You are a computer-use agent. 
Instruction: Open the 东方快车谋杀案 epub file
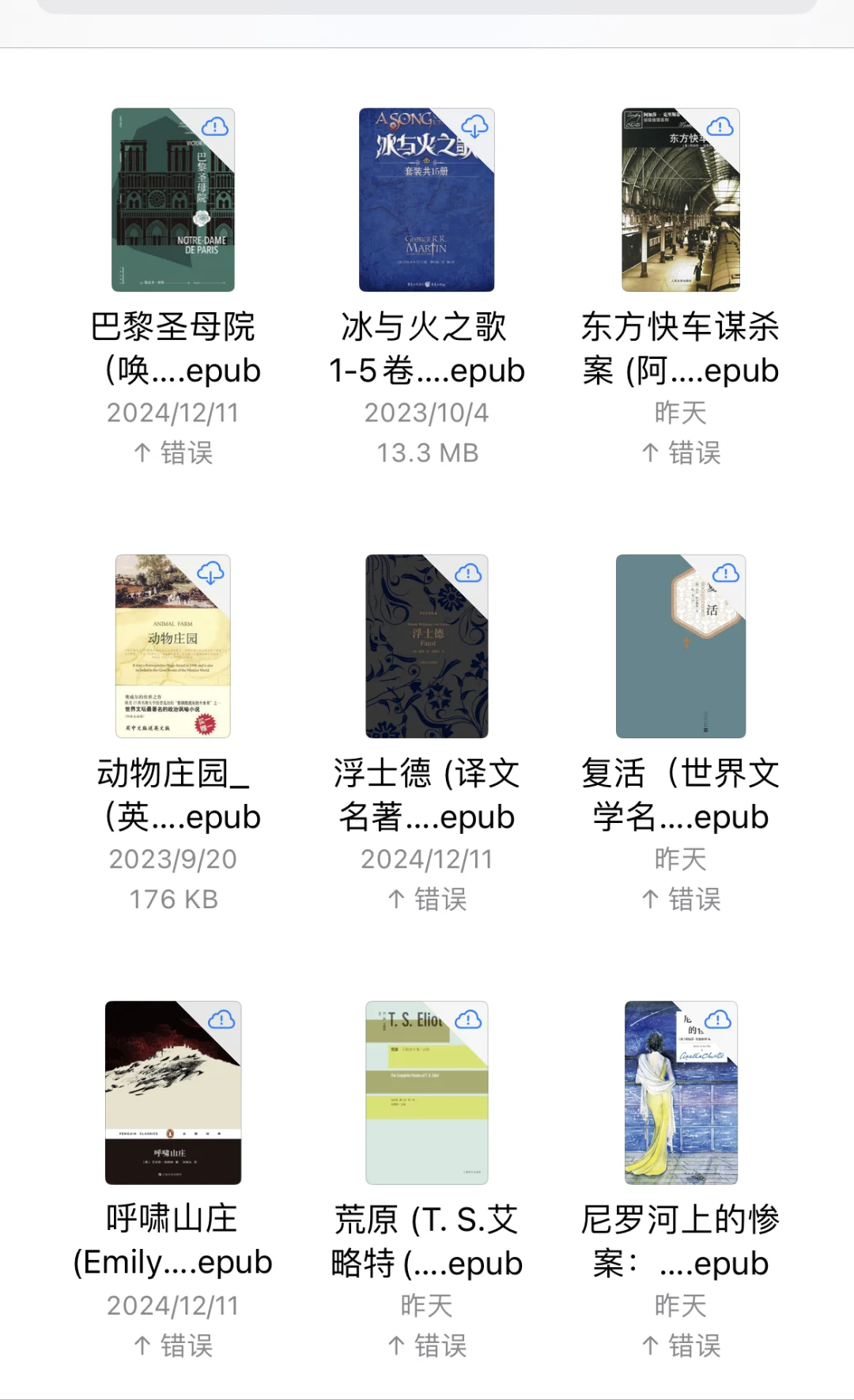(681, 200)
